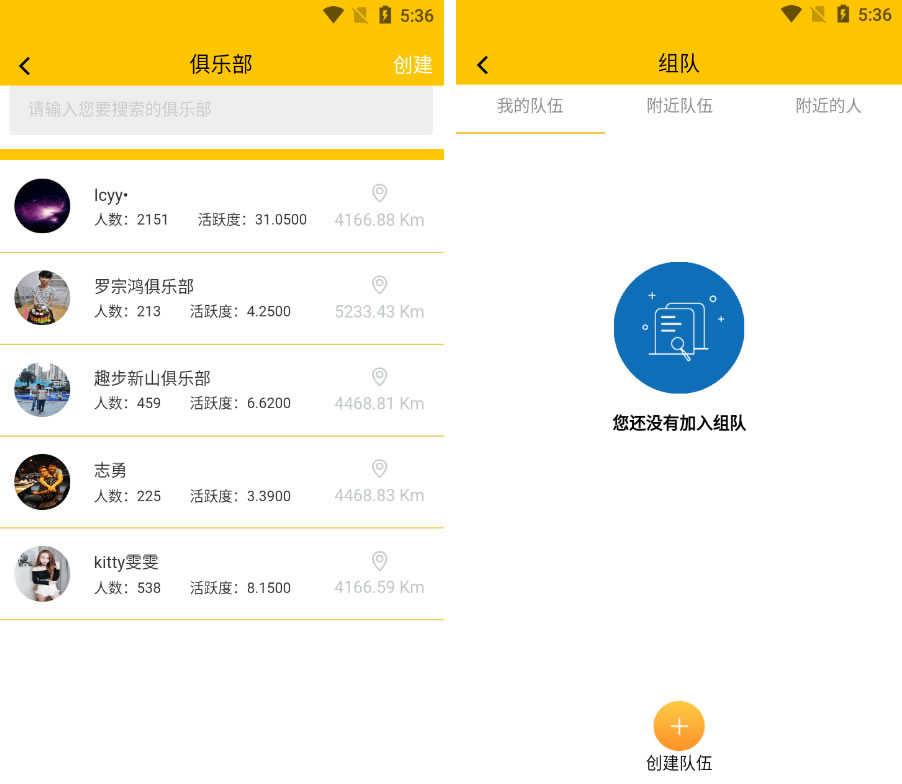Focus the club search field
Screen dimensions: 902x784
(221, 110)
